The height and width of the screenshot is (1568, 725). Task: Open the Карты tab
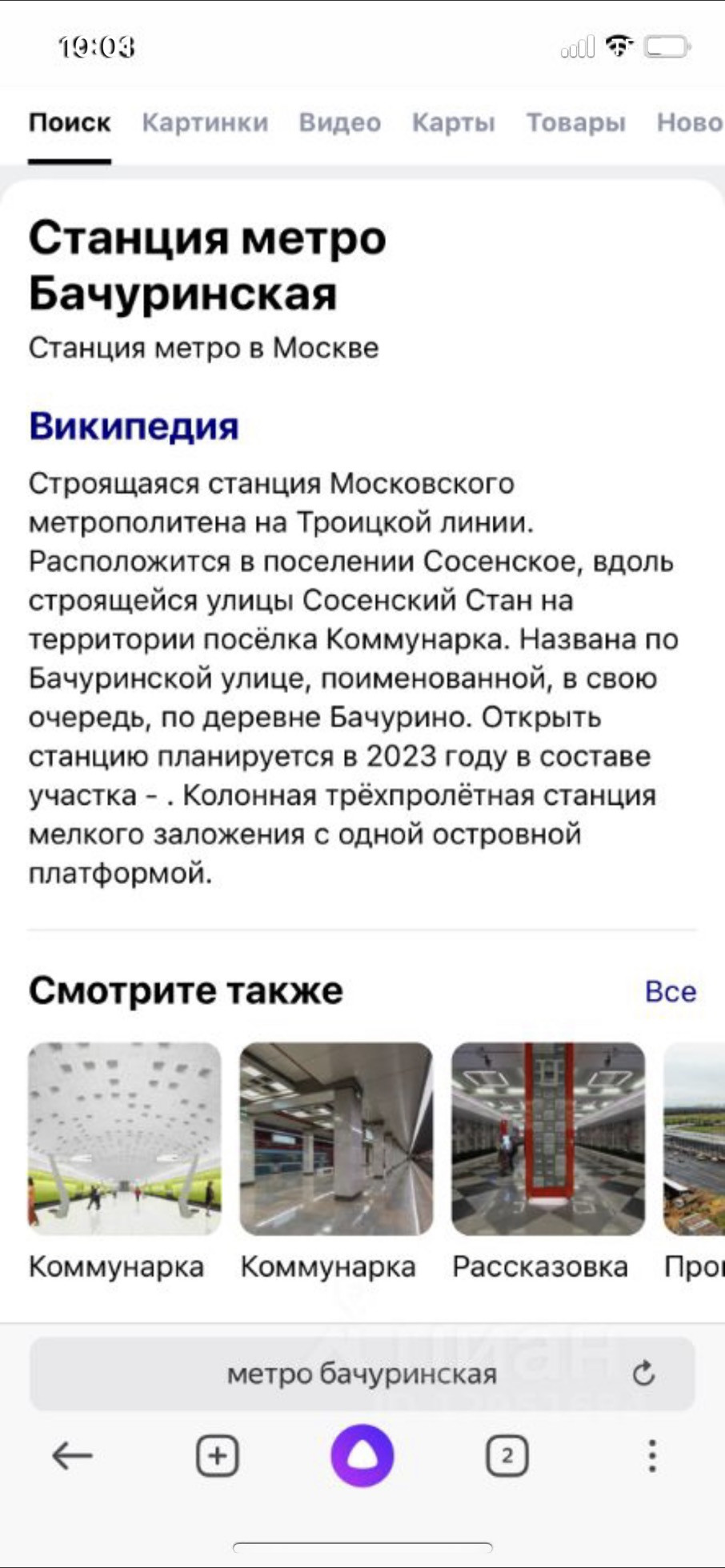453,122
